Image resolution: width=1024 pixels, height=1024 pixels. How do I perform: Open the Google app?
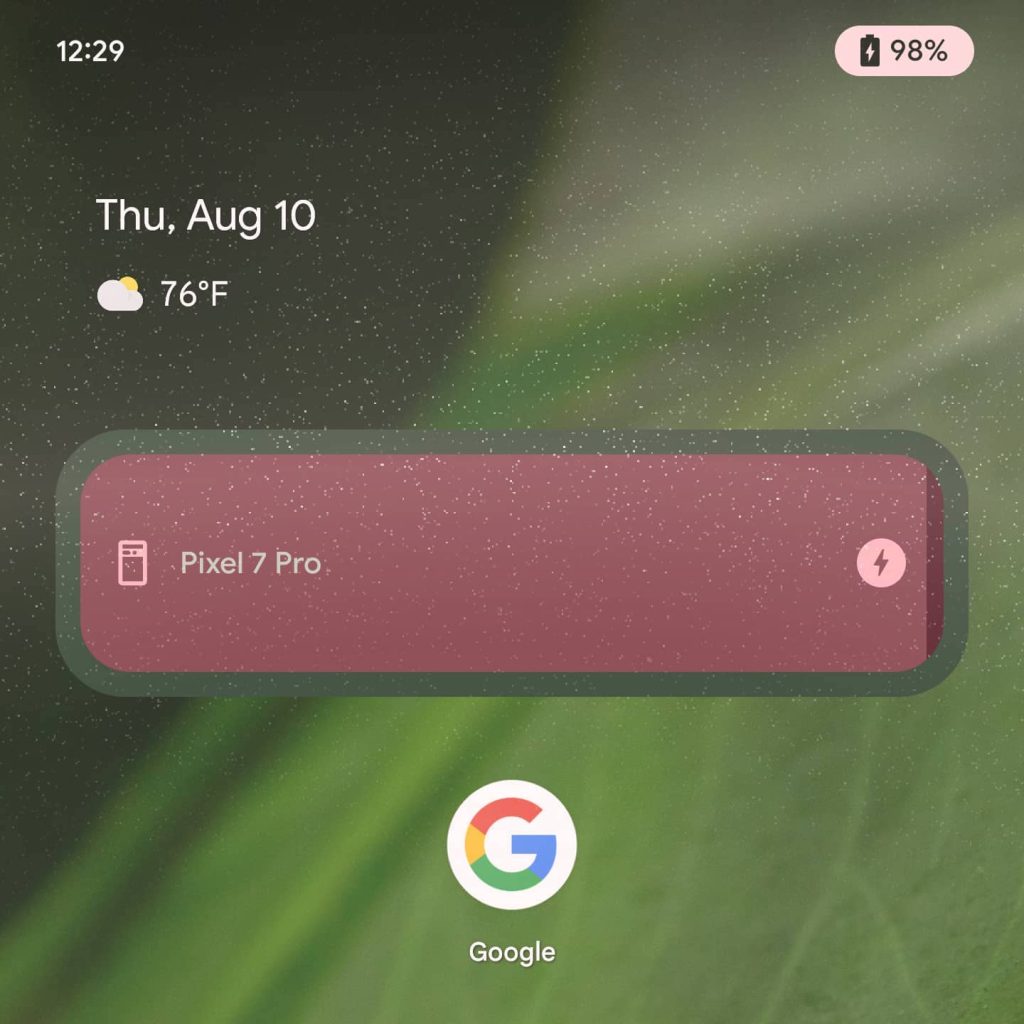(x=511, y=844)
